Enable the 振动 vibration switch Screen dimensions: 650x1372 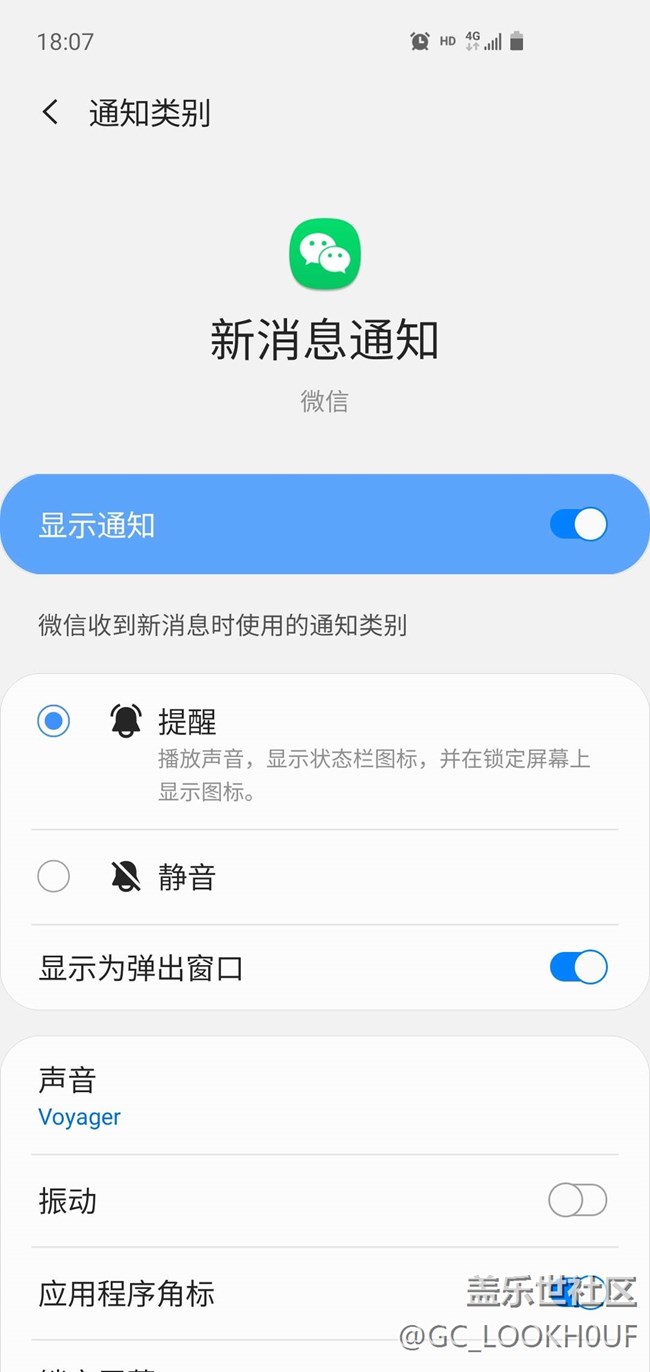[x=577, y=1200]
